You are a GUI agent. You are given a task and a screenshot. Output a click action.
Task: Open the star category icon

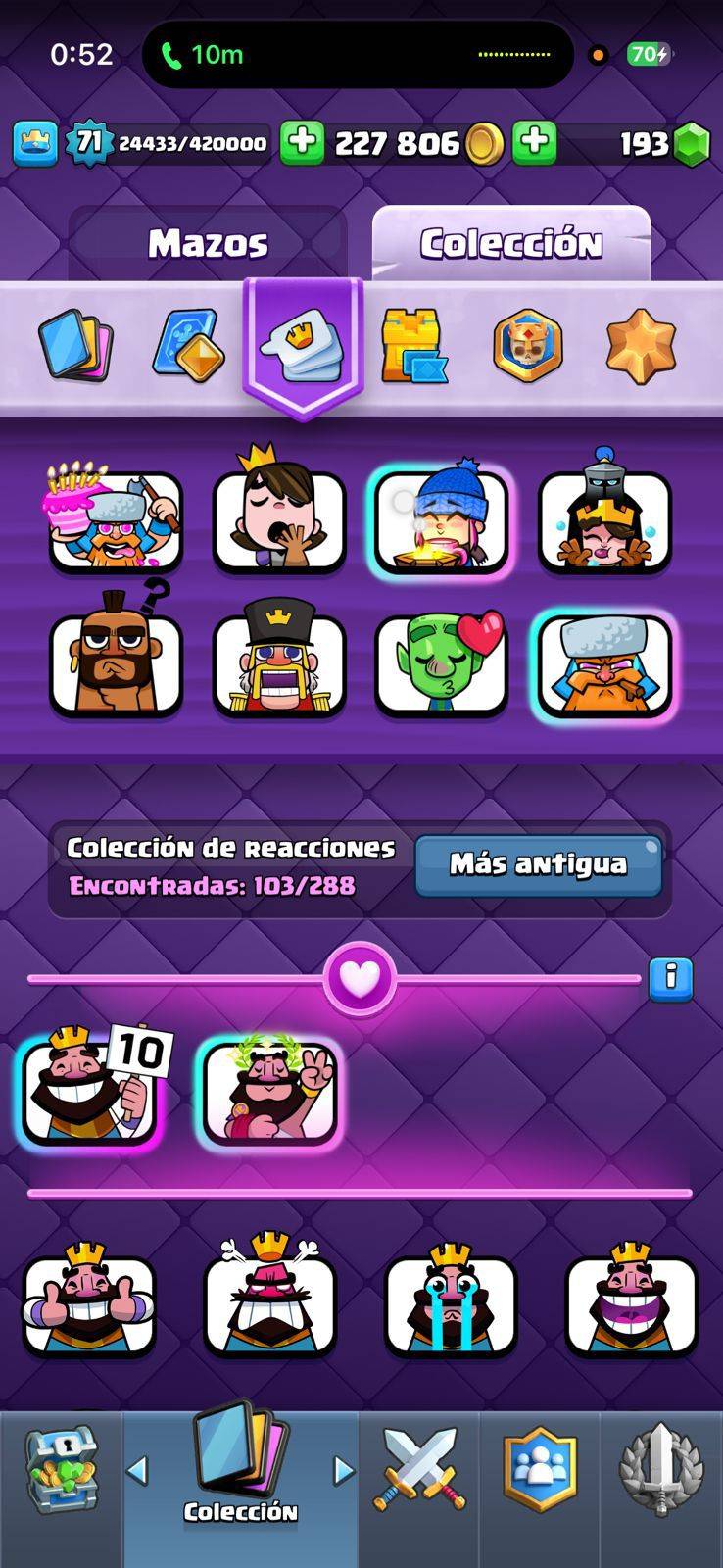click(641, 346)
